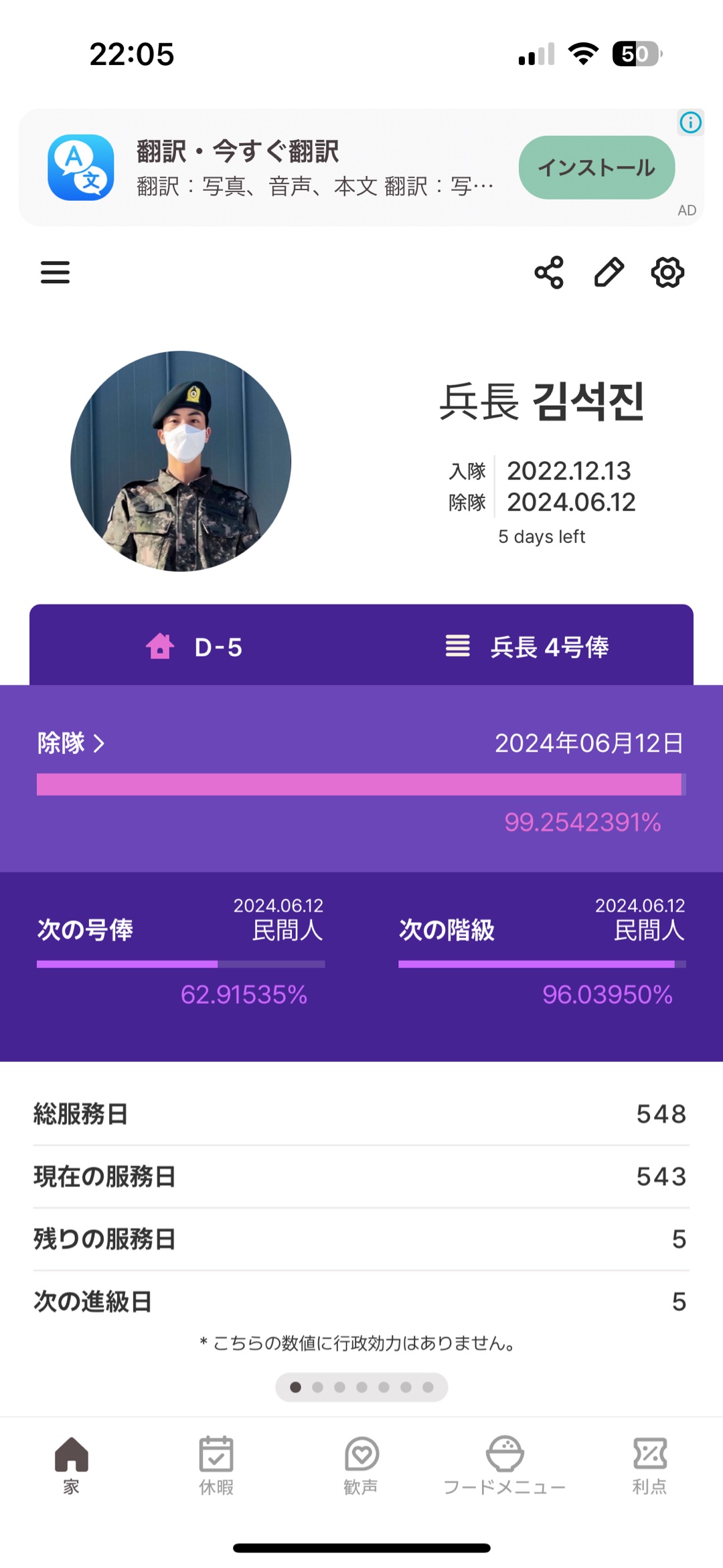
Task: Select the D-5 home tab
Action: [195, 647]
